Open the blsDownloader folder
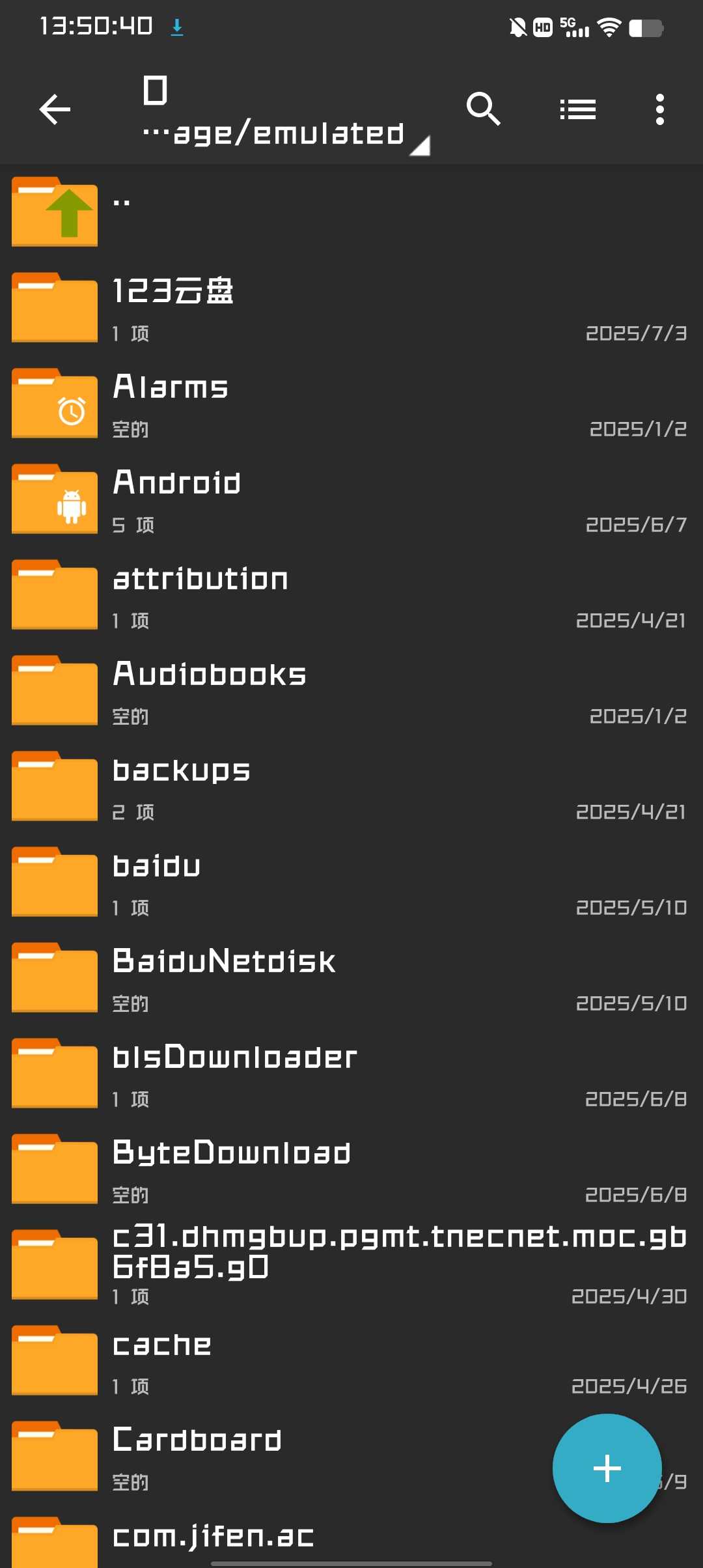 coord(351,1073)
